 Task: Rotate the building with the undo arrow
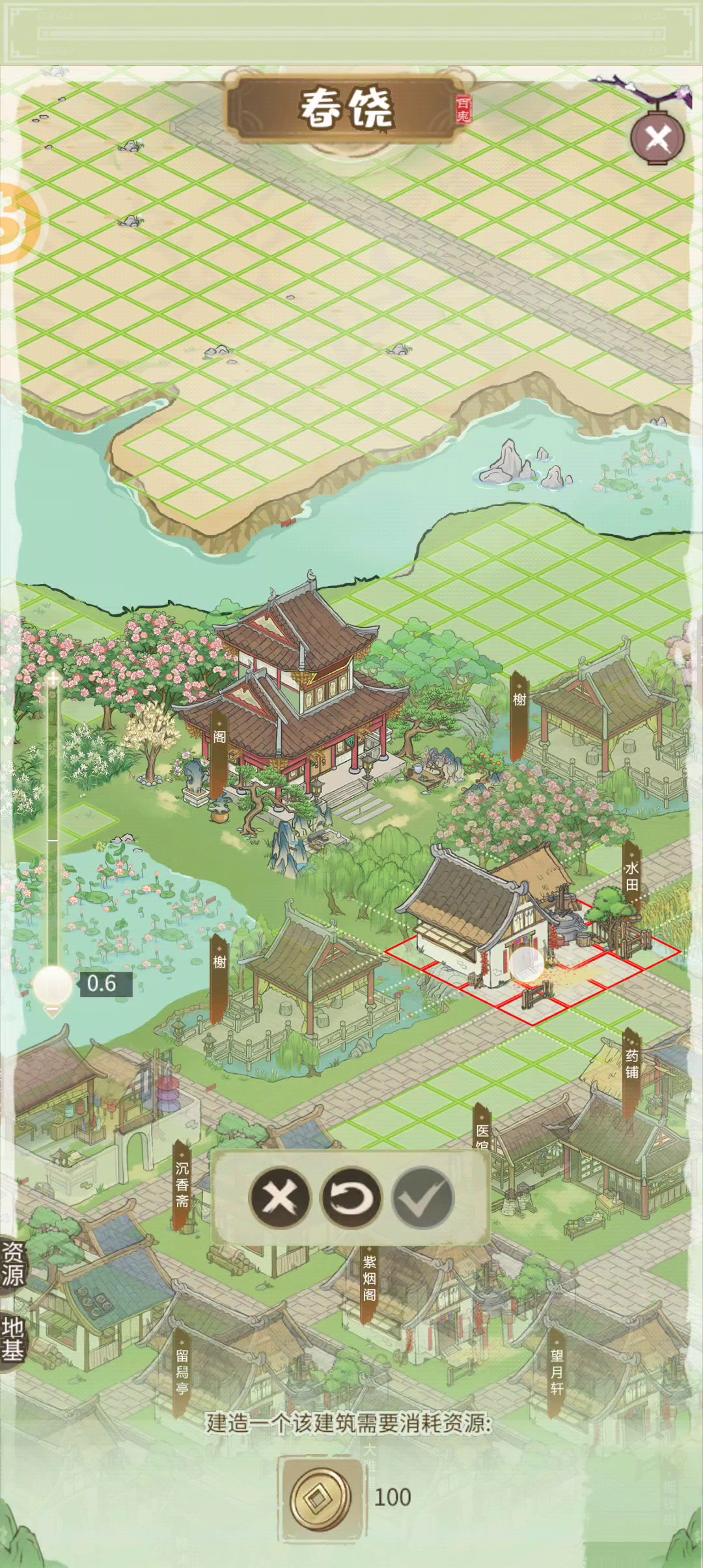coord(351,1197)
